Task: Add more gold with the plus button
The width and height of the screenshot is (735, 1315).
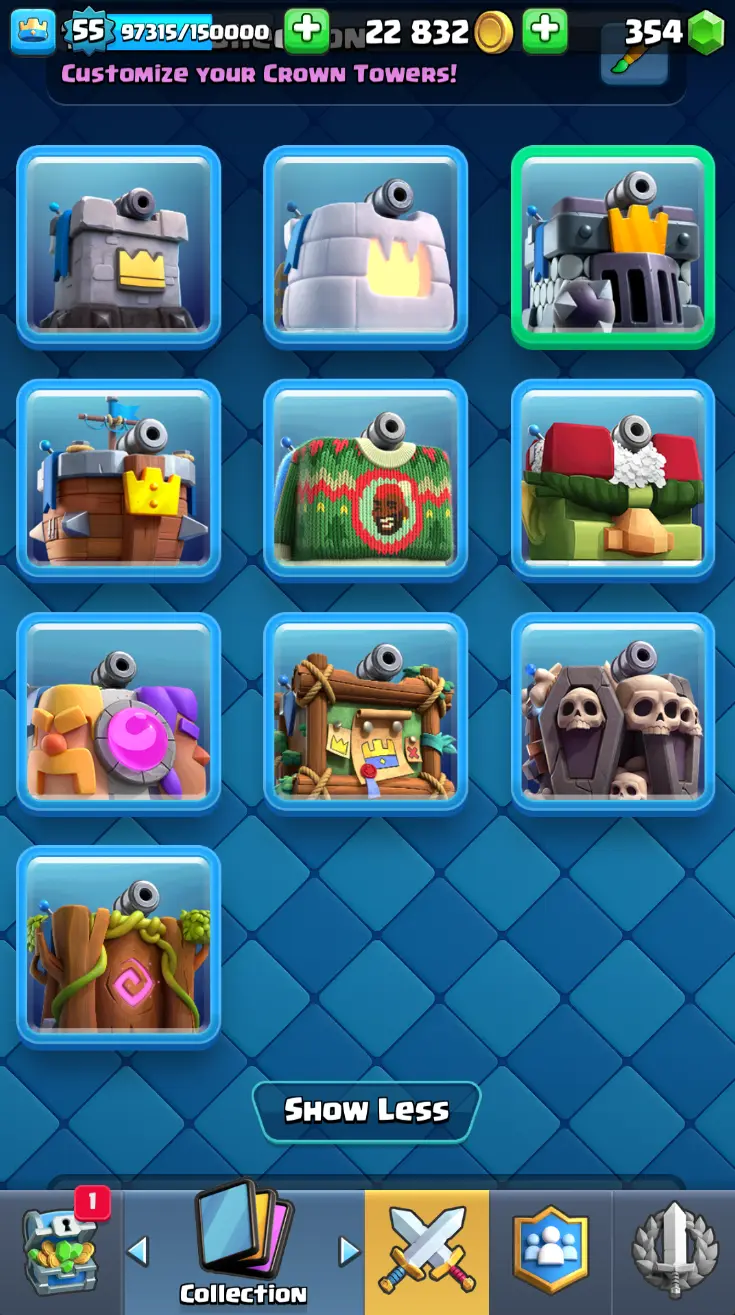Action: coord(544,32)
